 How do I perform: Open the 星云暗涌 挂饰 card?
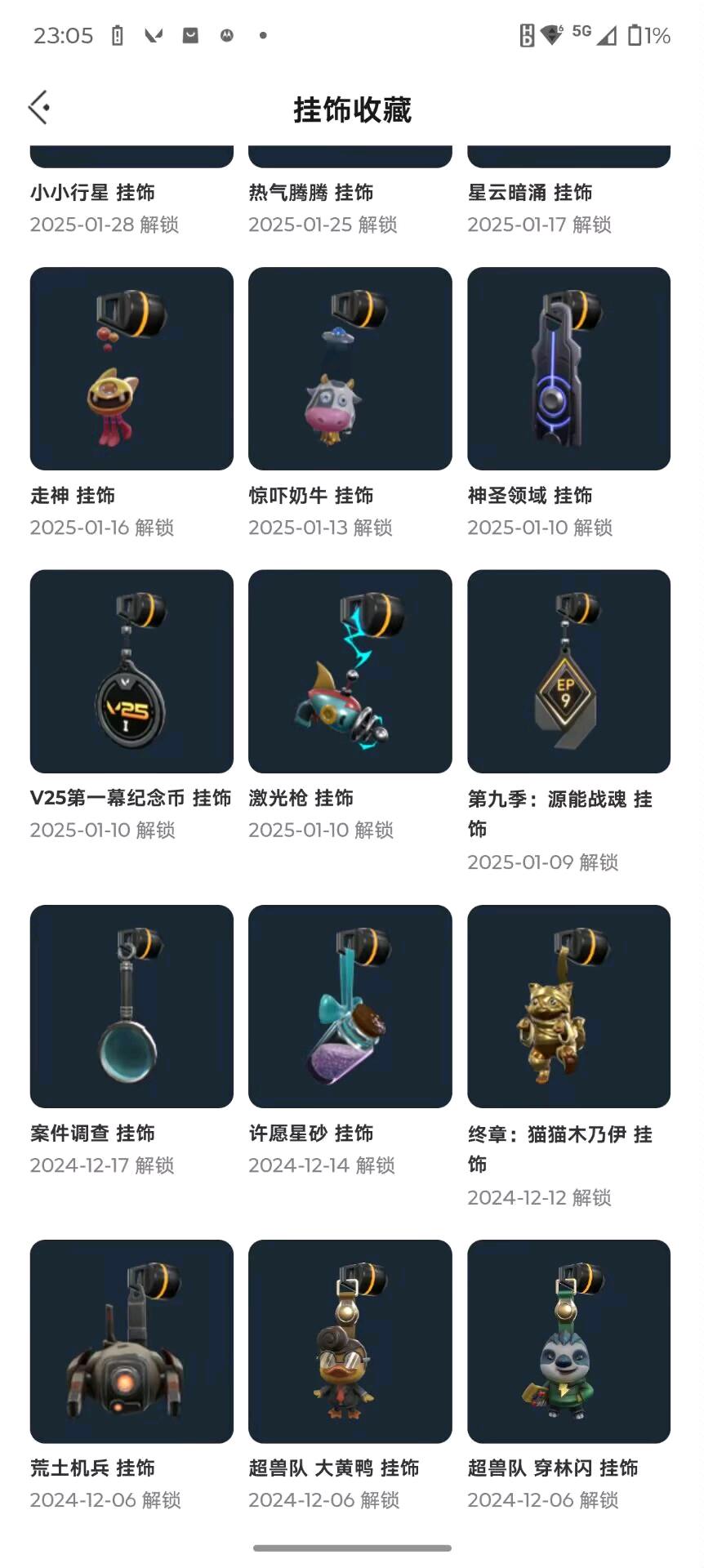[x=569, y=192]
